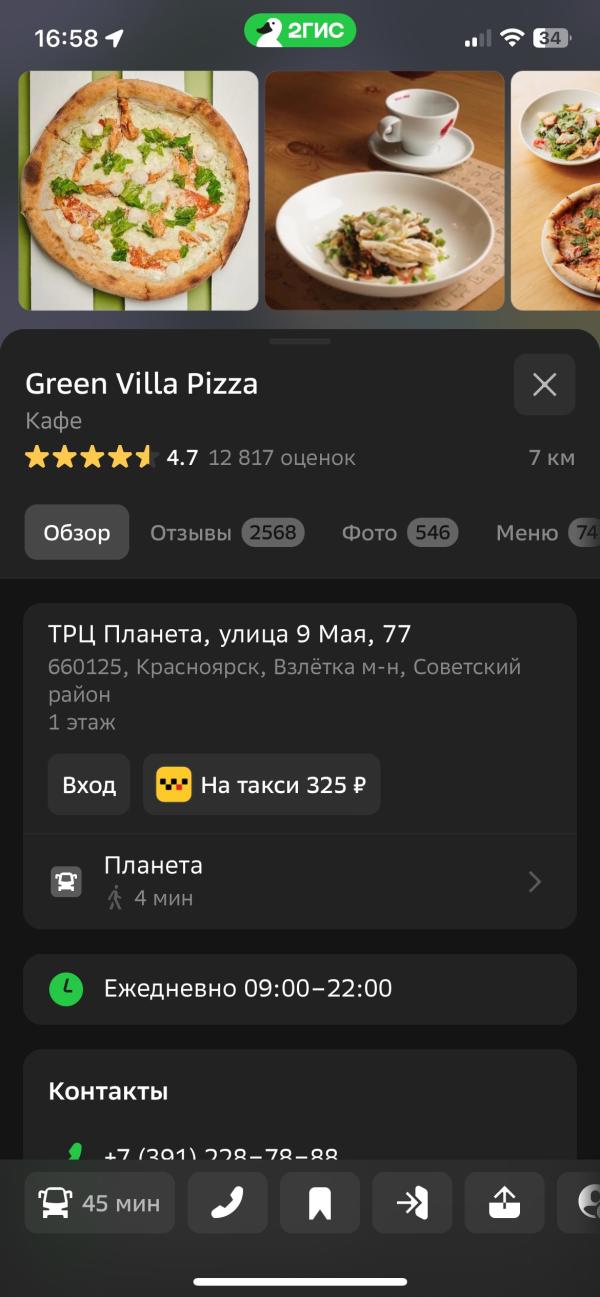Screen dimensions: 600x1297
Task: Show the Вход entrance button
Action: coord(89,785)
